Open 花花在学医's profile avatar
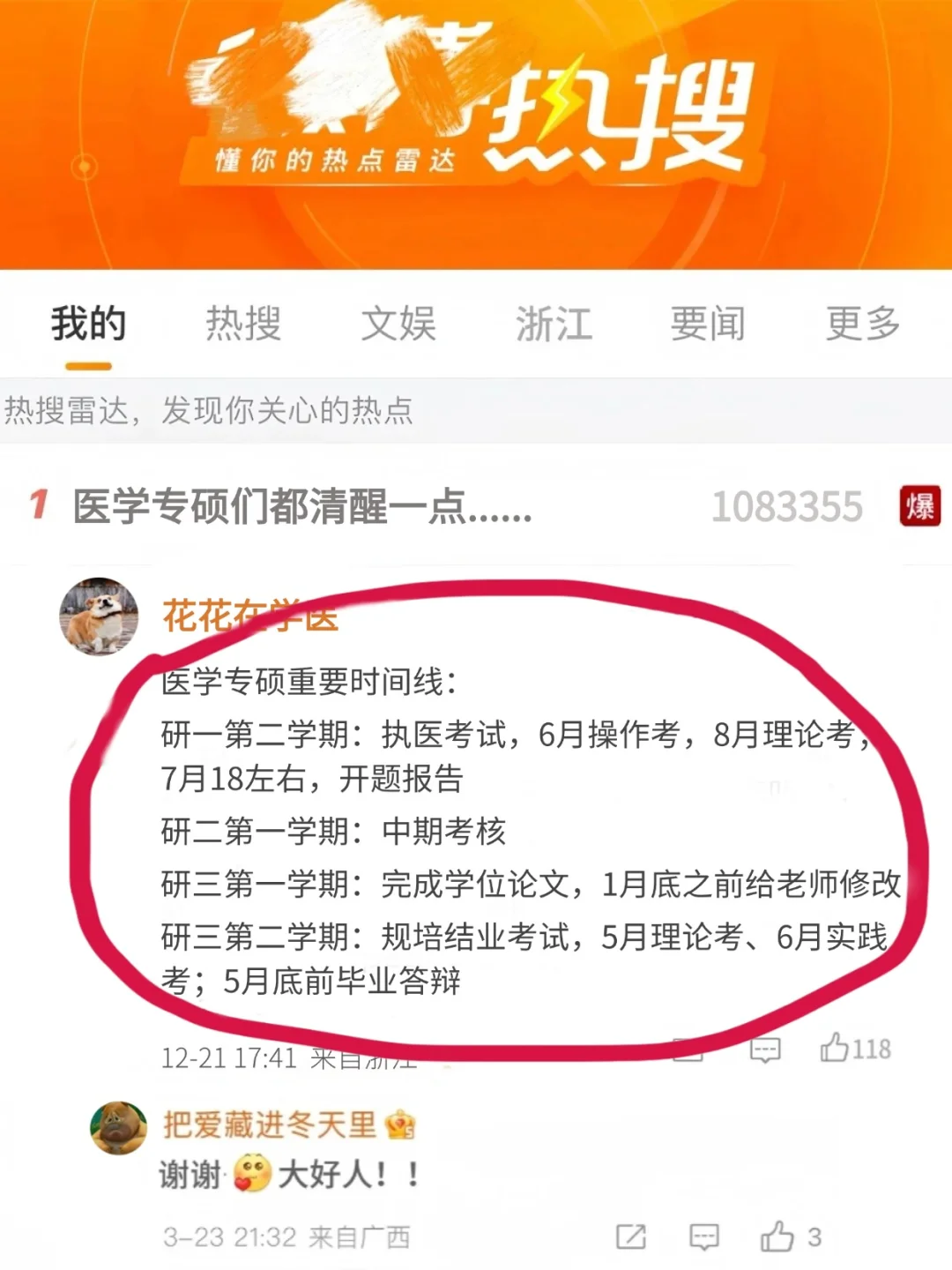The width and height of the screenshot is (952, 1270). 99,616
